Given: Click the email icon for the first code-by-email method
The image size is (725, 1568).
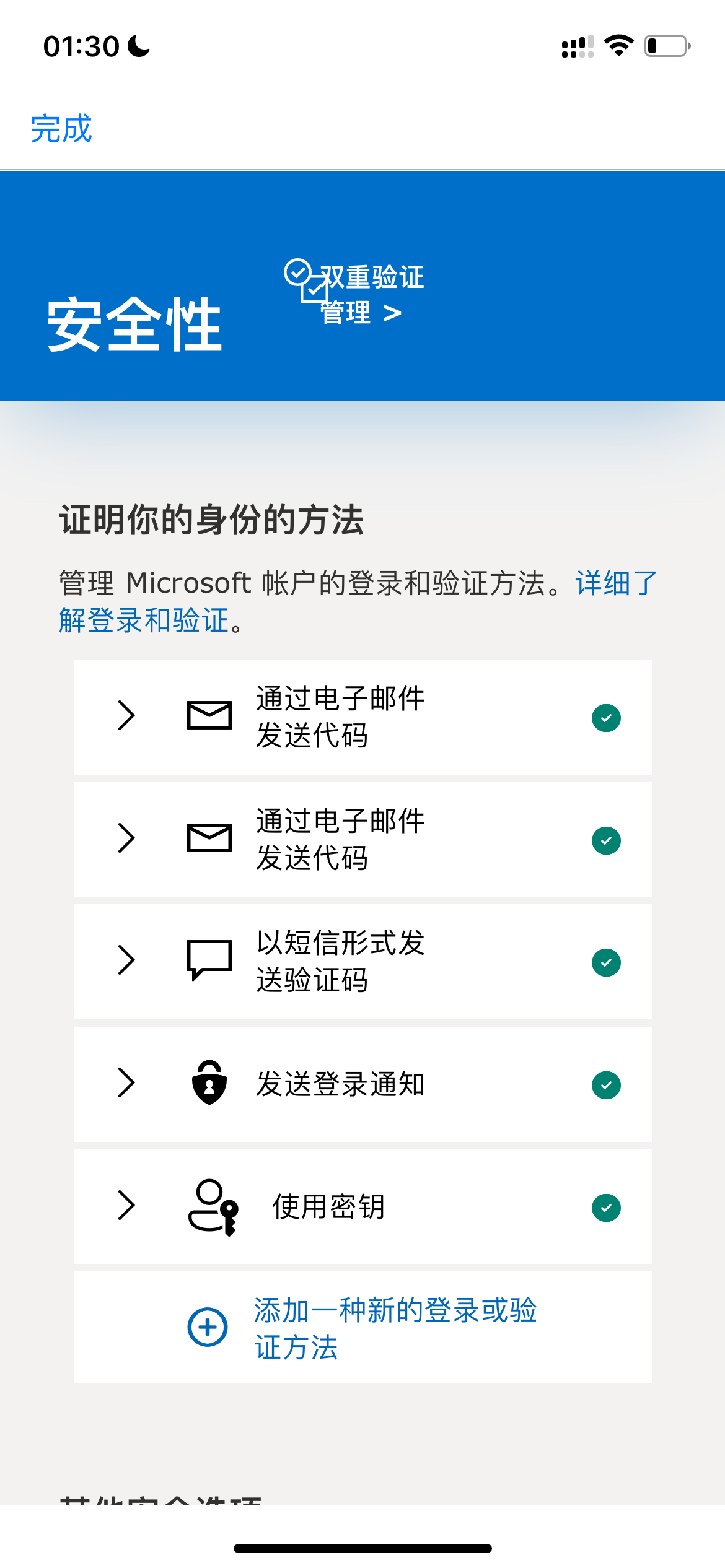Looking at the screenshot, I should 209,715.
